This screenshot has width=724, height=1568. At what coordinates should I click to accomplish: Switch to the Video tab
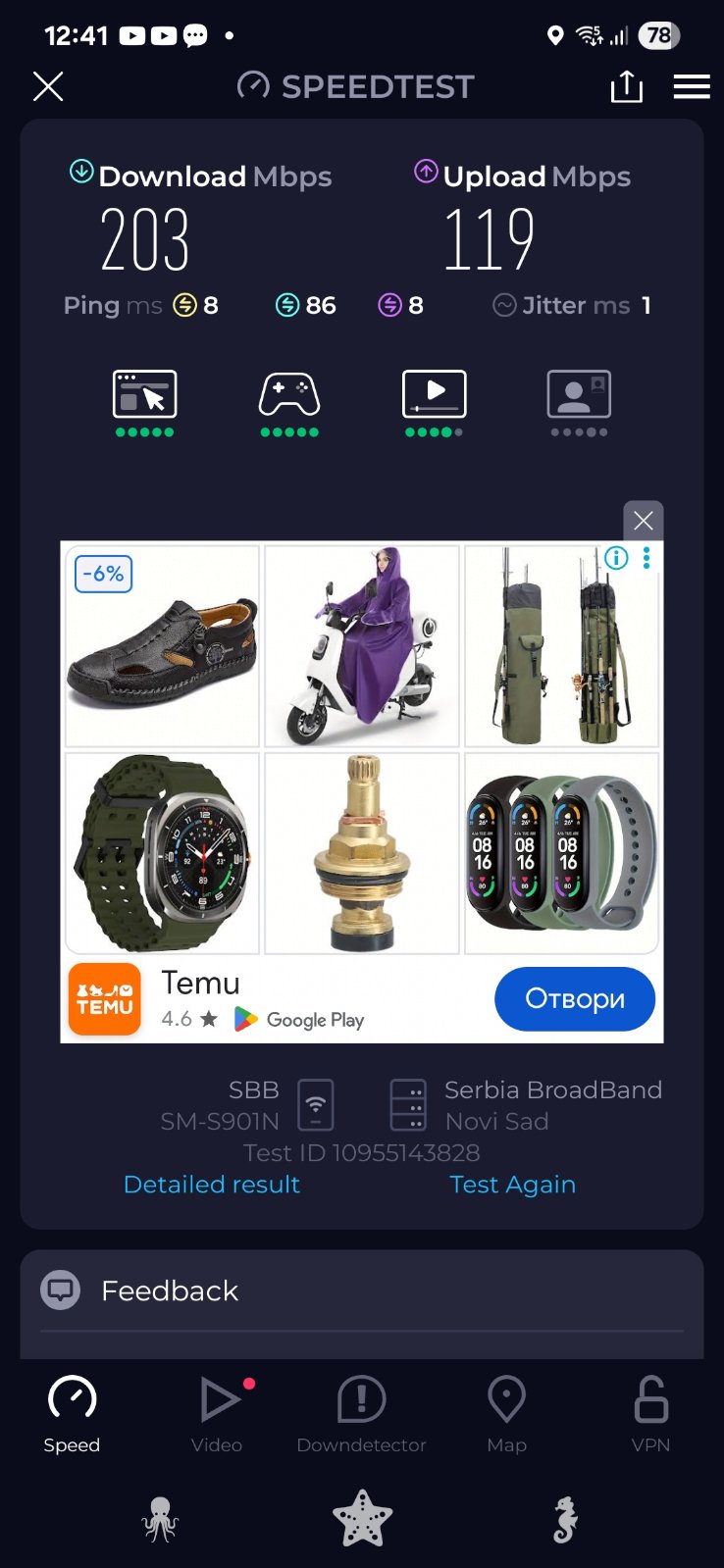click(217, 1413)
